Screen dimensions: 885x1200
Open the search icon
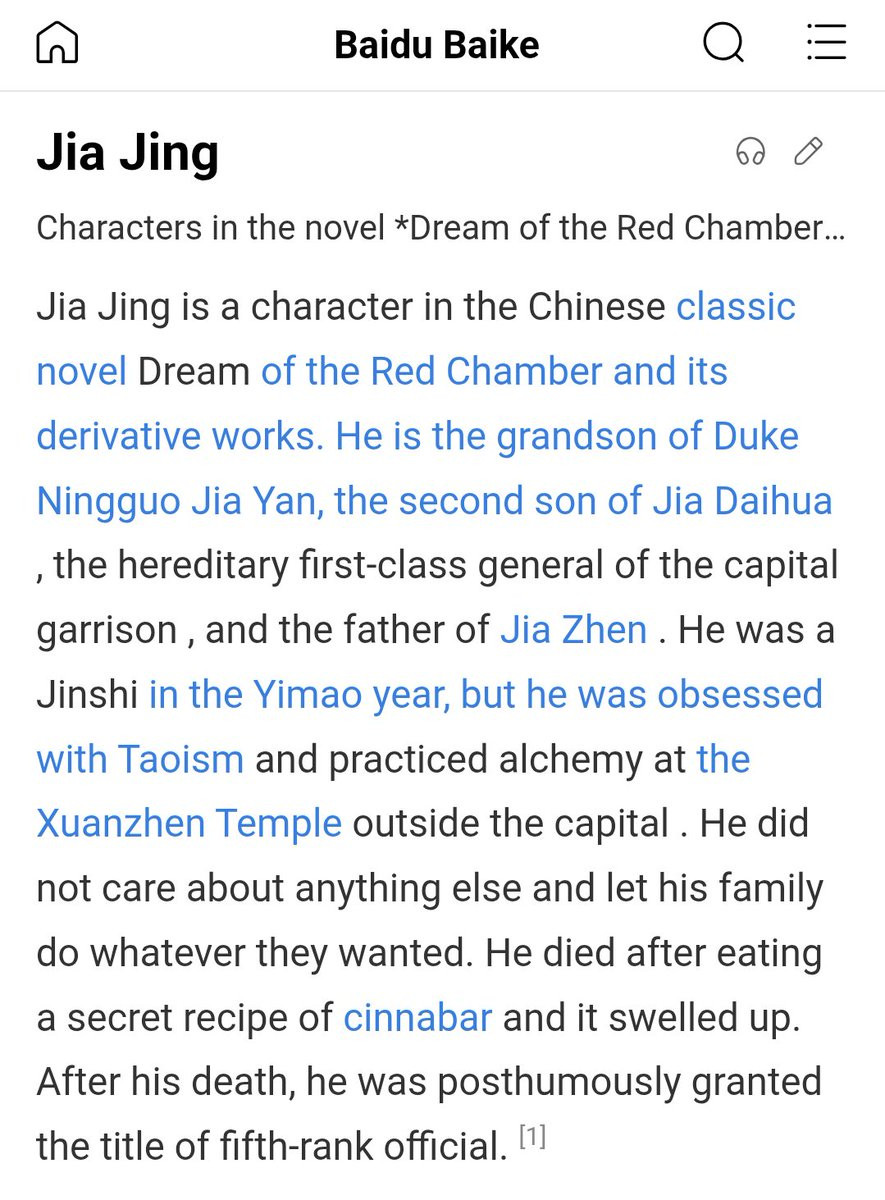tap(723, 44)
